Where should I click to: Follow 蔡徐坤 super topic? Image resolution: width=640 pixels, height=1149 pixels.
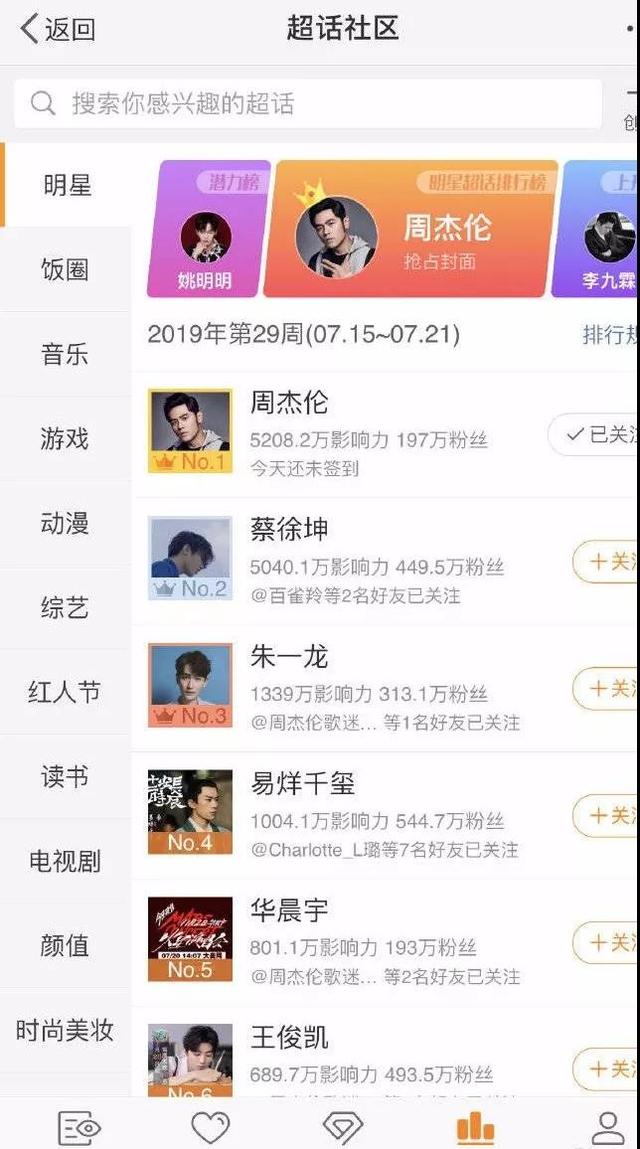click(x=606, y=562)
